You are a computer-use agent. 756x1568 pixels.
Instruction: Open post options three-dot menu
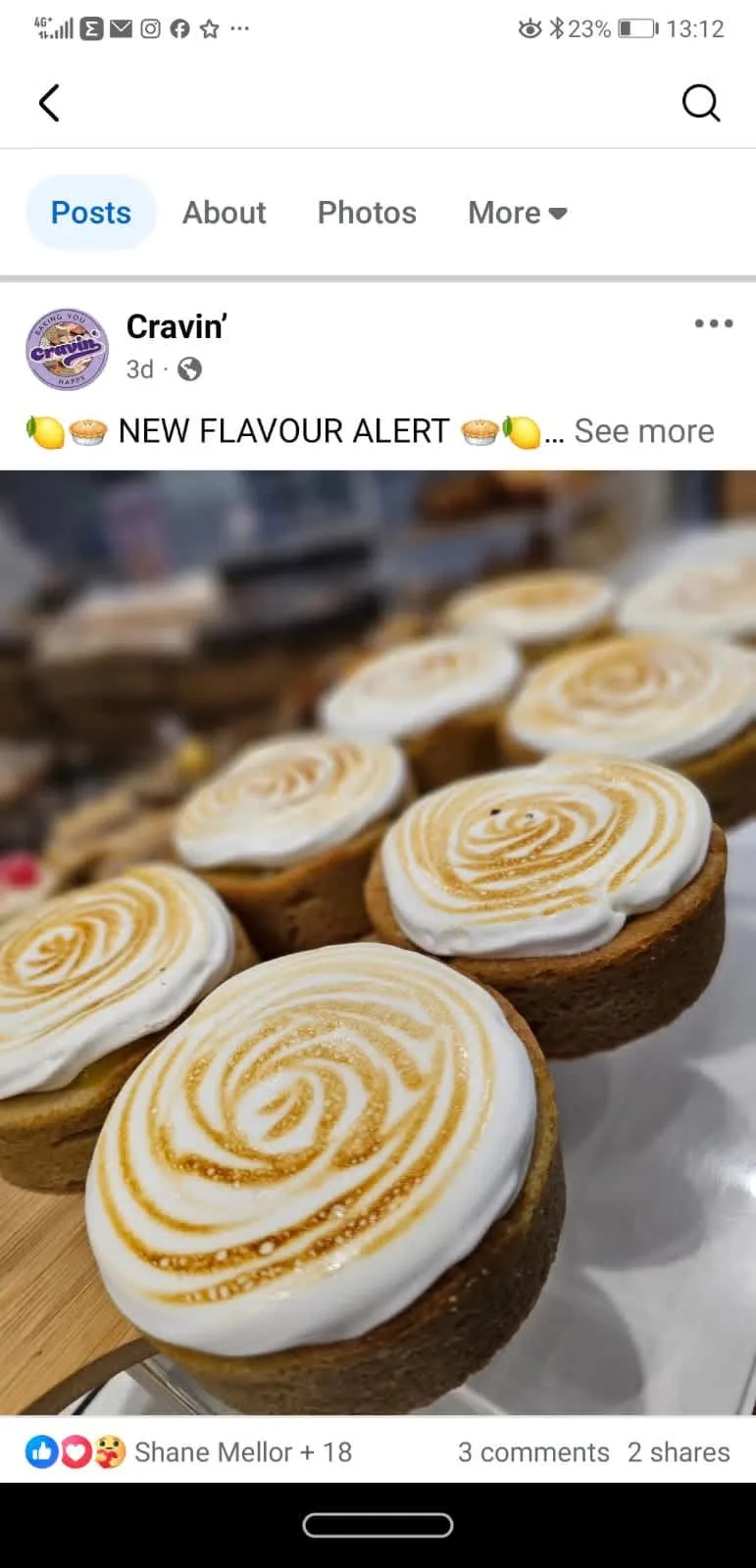point(713,323)
